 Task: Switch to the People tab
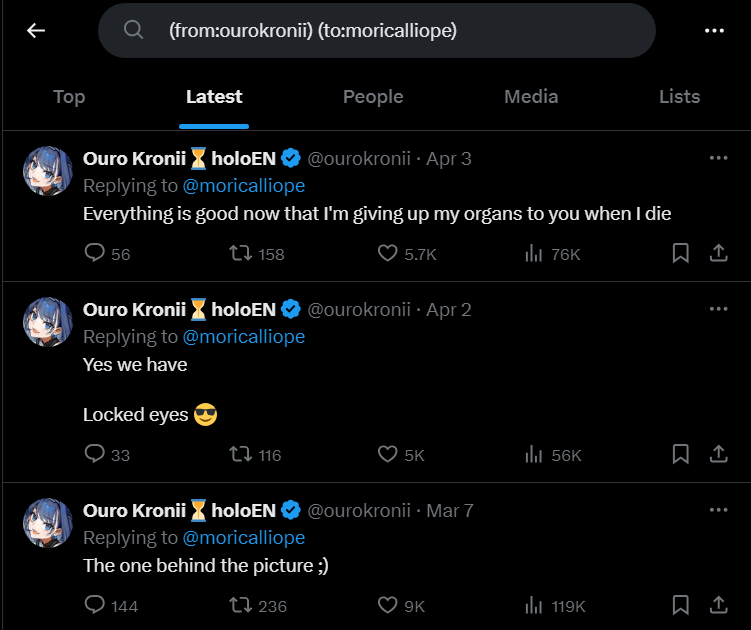tap(373, 97)
